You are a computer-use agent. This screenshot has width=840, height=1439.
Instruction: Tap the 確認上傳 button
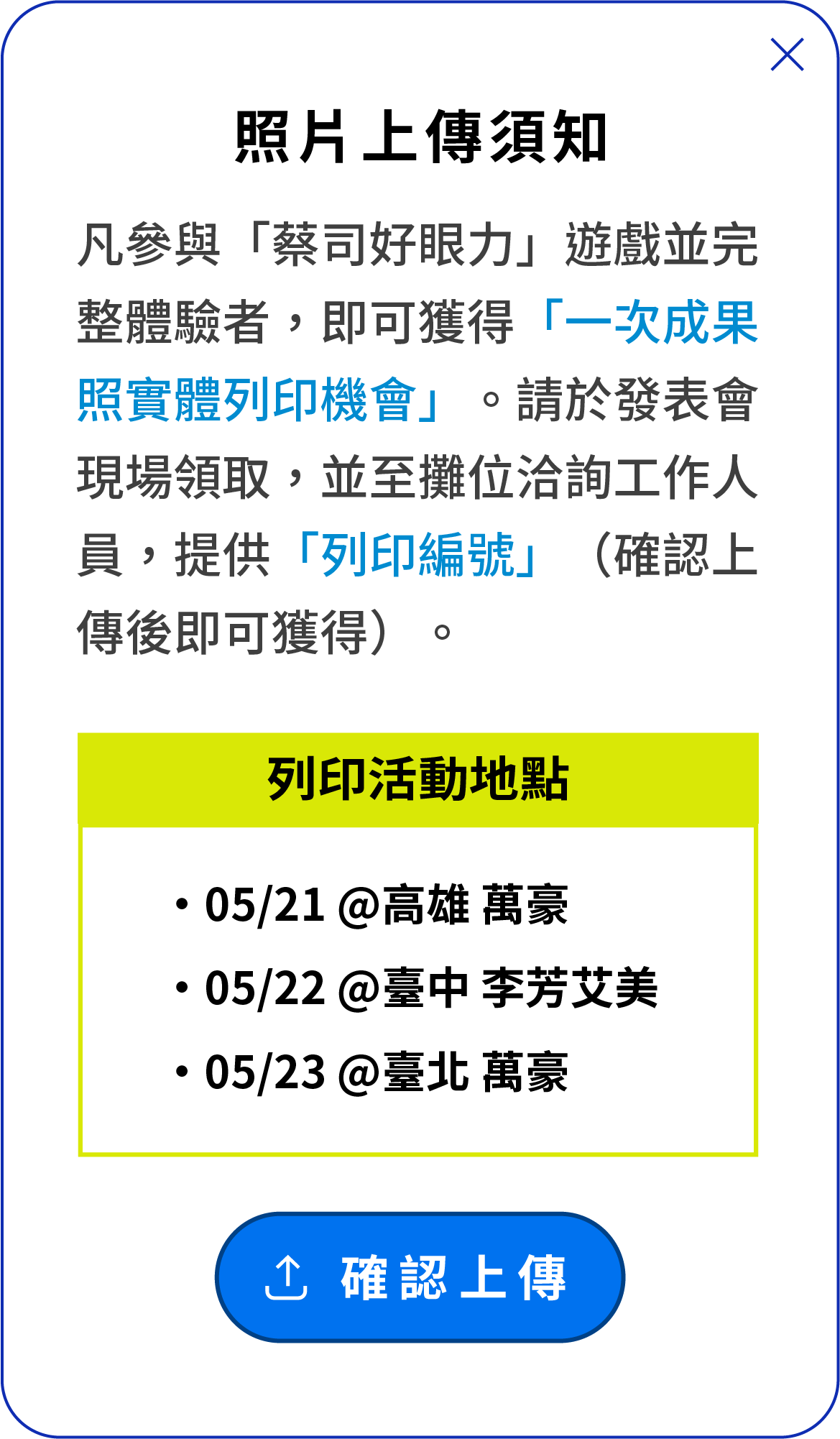[x=420, y=1277]
